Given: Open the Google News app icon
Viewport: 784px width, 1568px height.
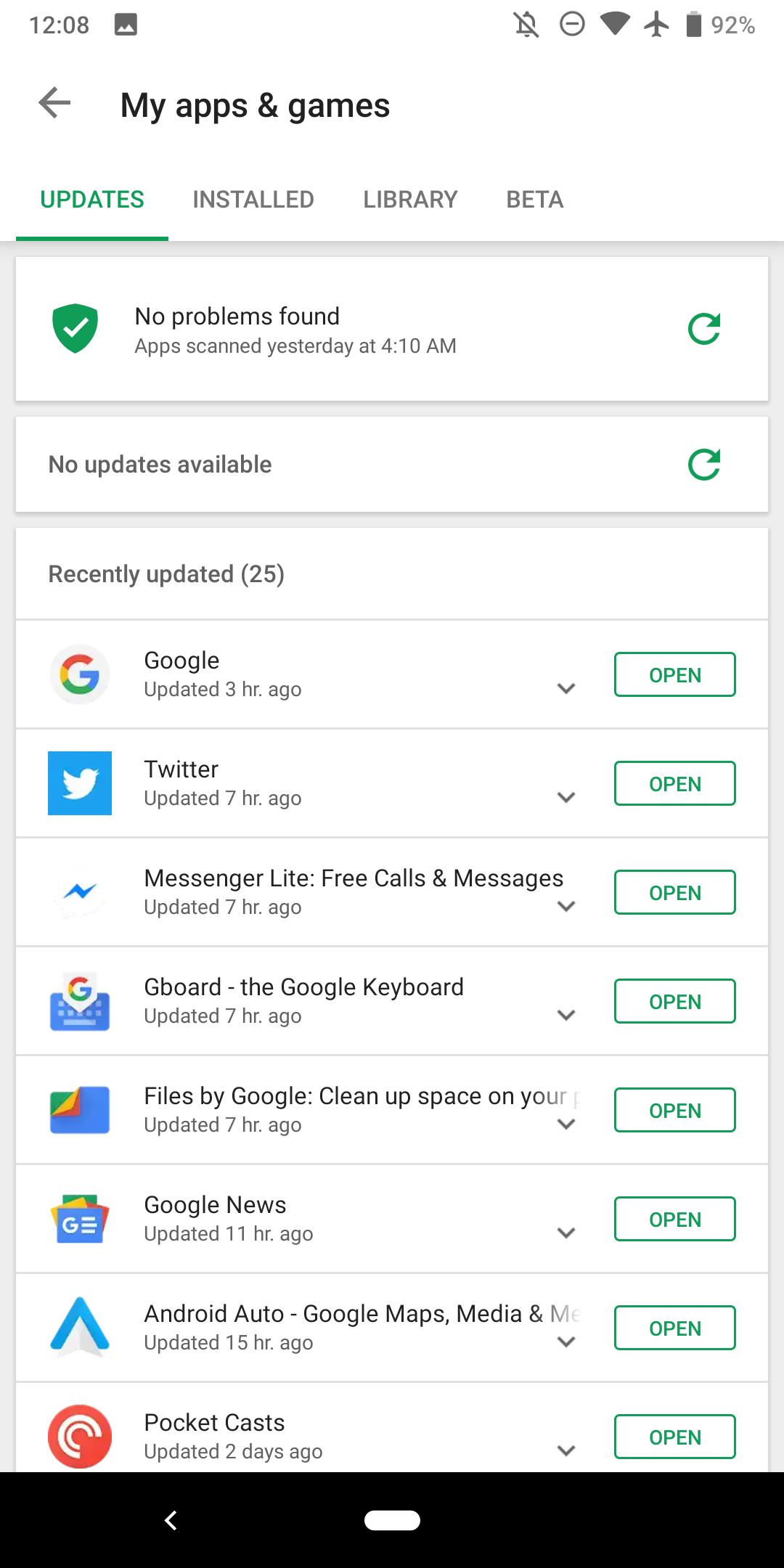Looking at the screenshot, I should click(x=80, y=1219).
